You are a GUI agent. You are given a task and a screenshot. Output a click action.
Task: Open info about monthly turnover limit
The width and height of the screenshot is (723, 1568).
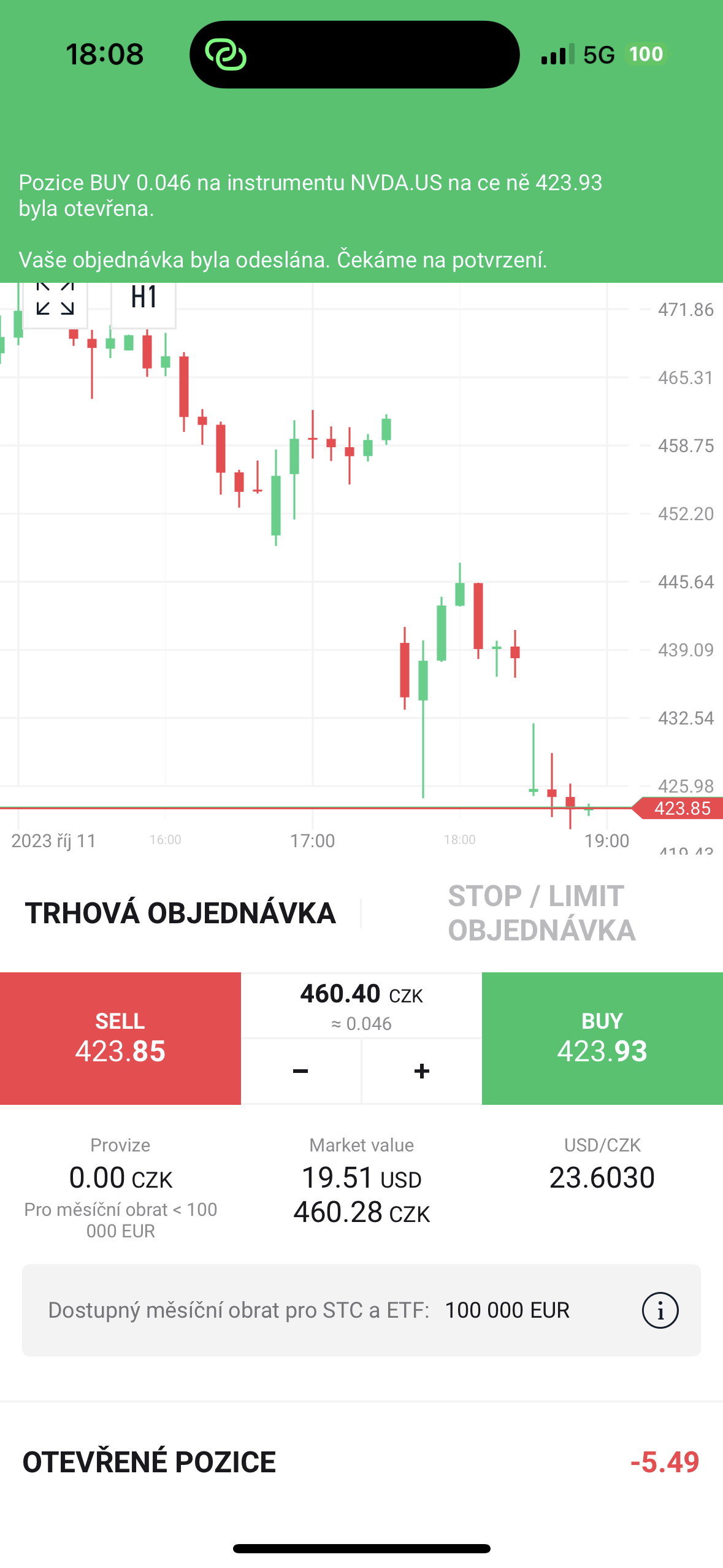(660, 1310)
